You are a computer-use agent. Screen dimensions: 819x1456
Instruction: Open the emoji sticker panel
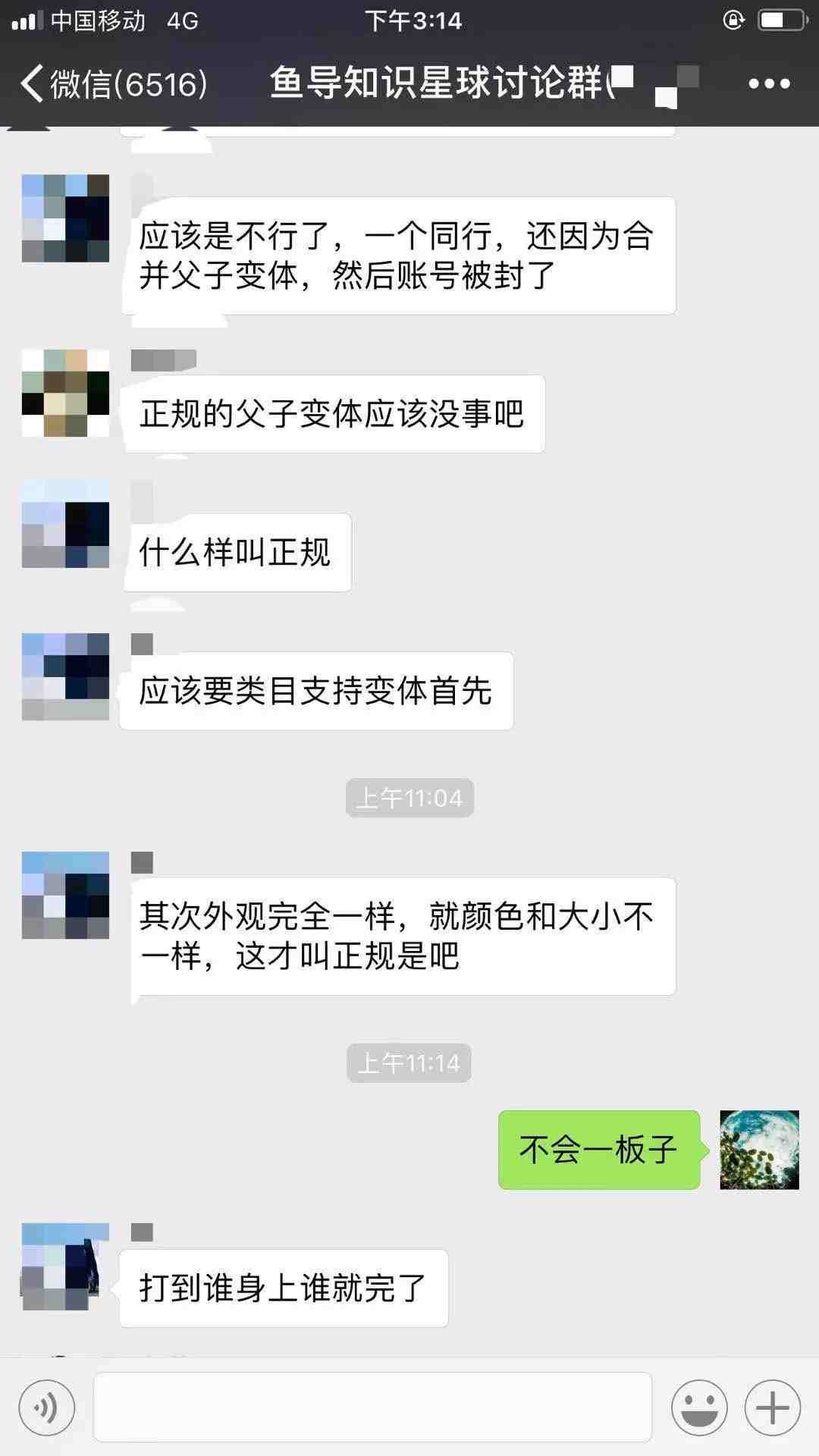point(698,1408)
